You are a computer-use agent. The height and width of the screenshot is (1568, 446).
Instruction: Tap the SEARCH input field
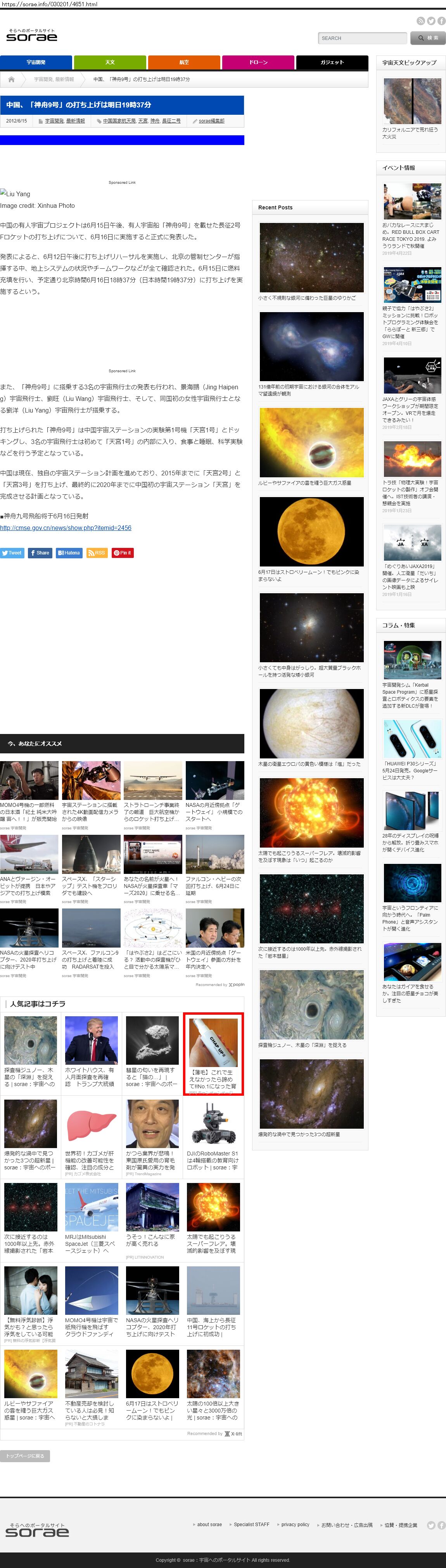(x=361, y=38)
